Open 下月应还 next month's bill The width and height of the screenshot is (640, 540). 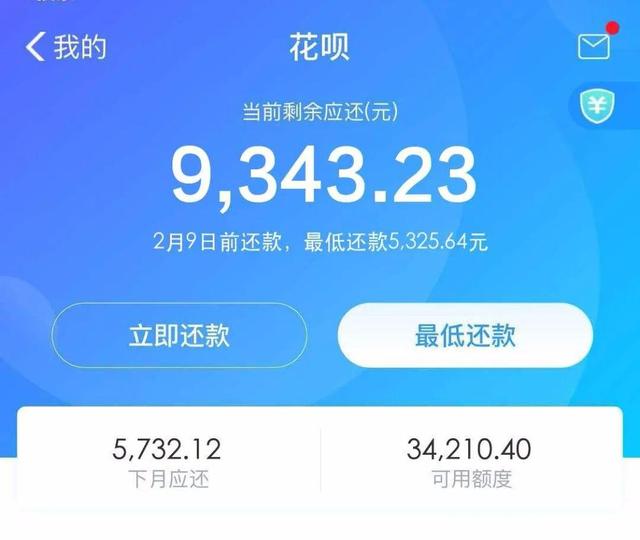point(168,461)
